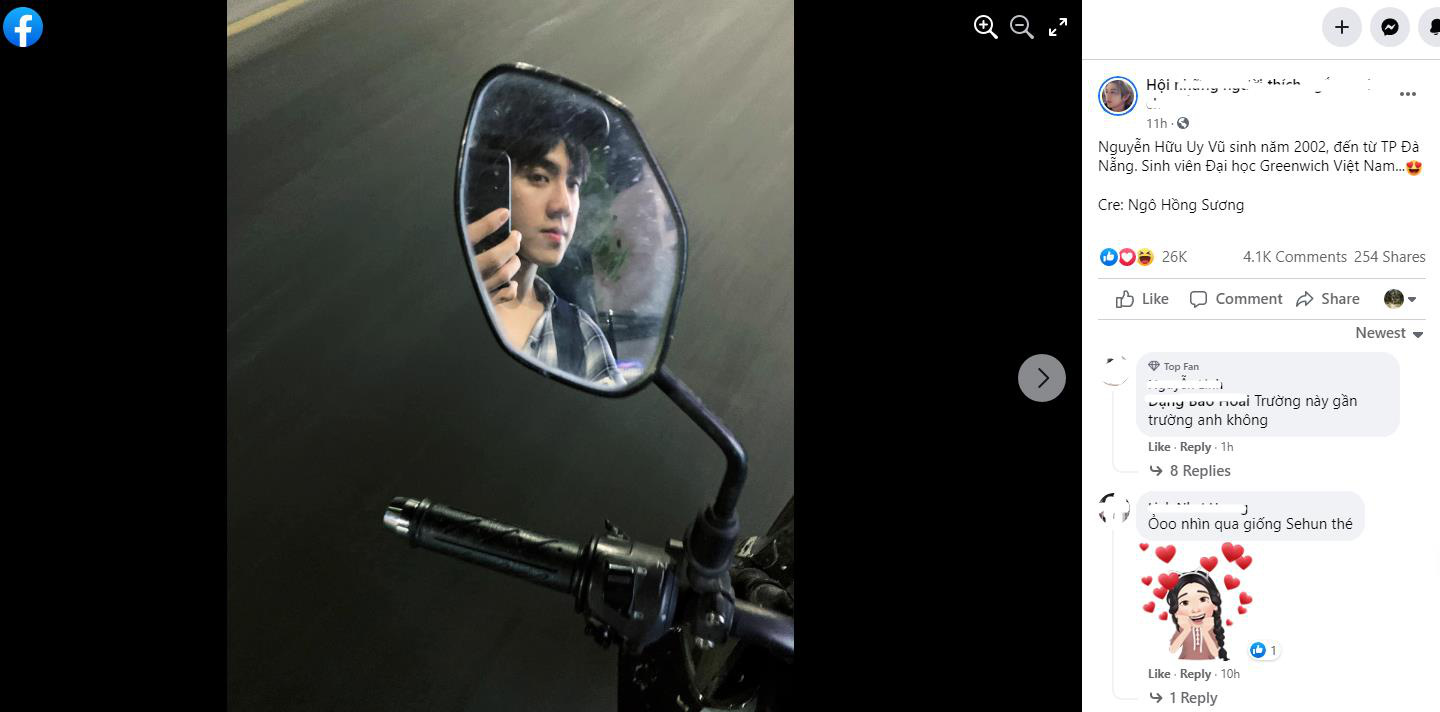Show the next photo arrow
1440x712 pixels.
click(x=1041, y=378)
